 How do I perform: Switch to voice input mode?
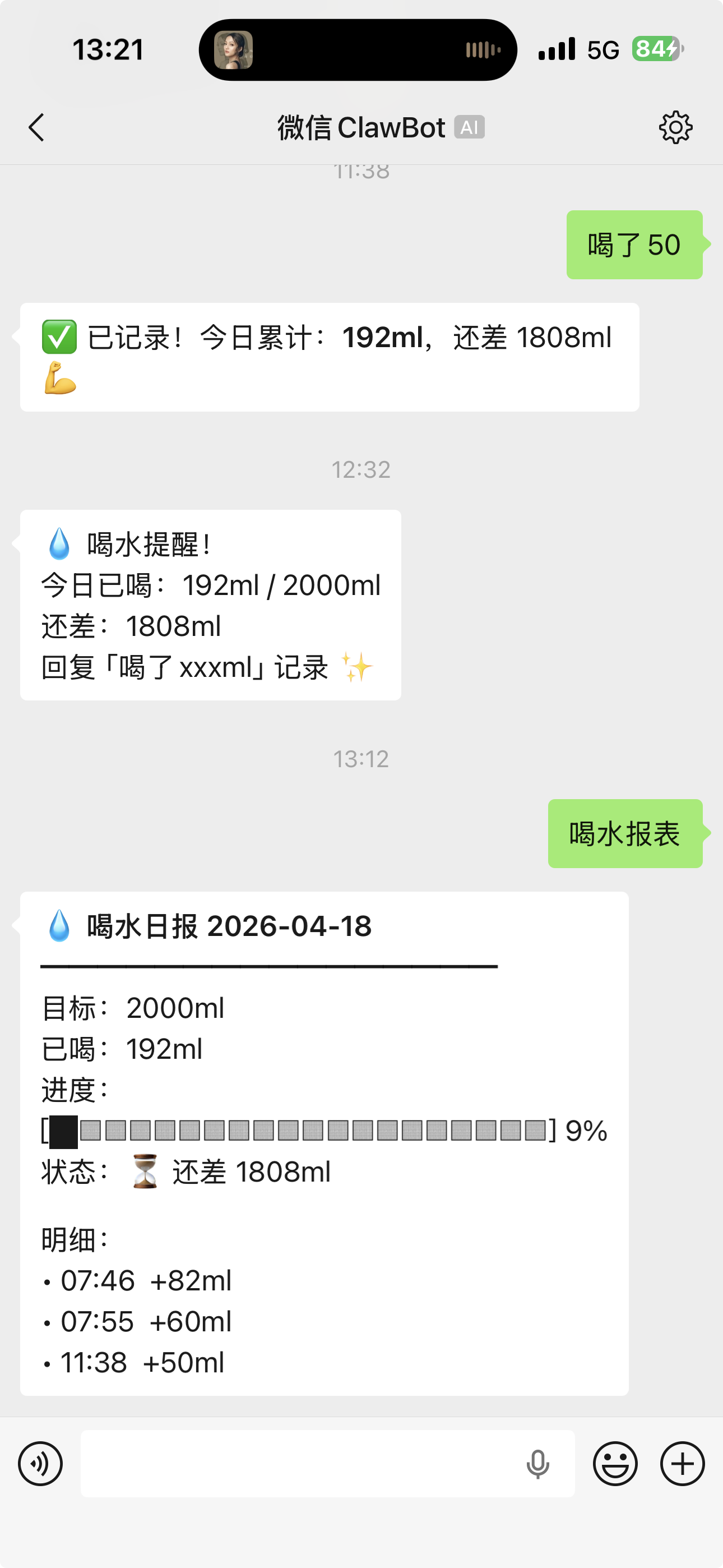click(x=40, y=1464)
